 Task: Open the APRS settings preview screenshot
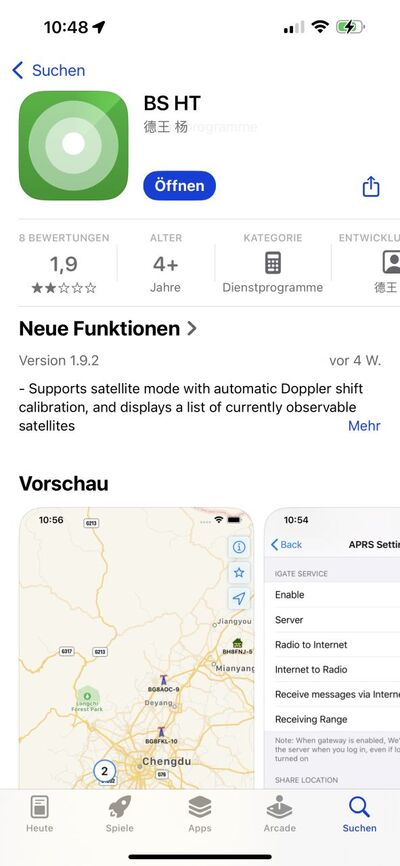click(x=332, y=648)
